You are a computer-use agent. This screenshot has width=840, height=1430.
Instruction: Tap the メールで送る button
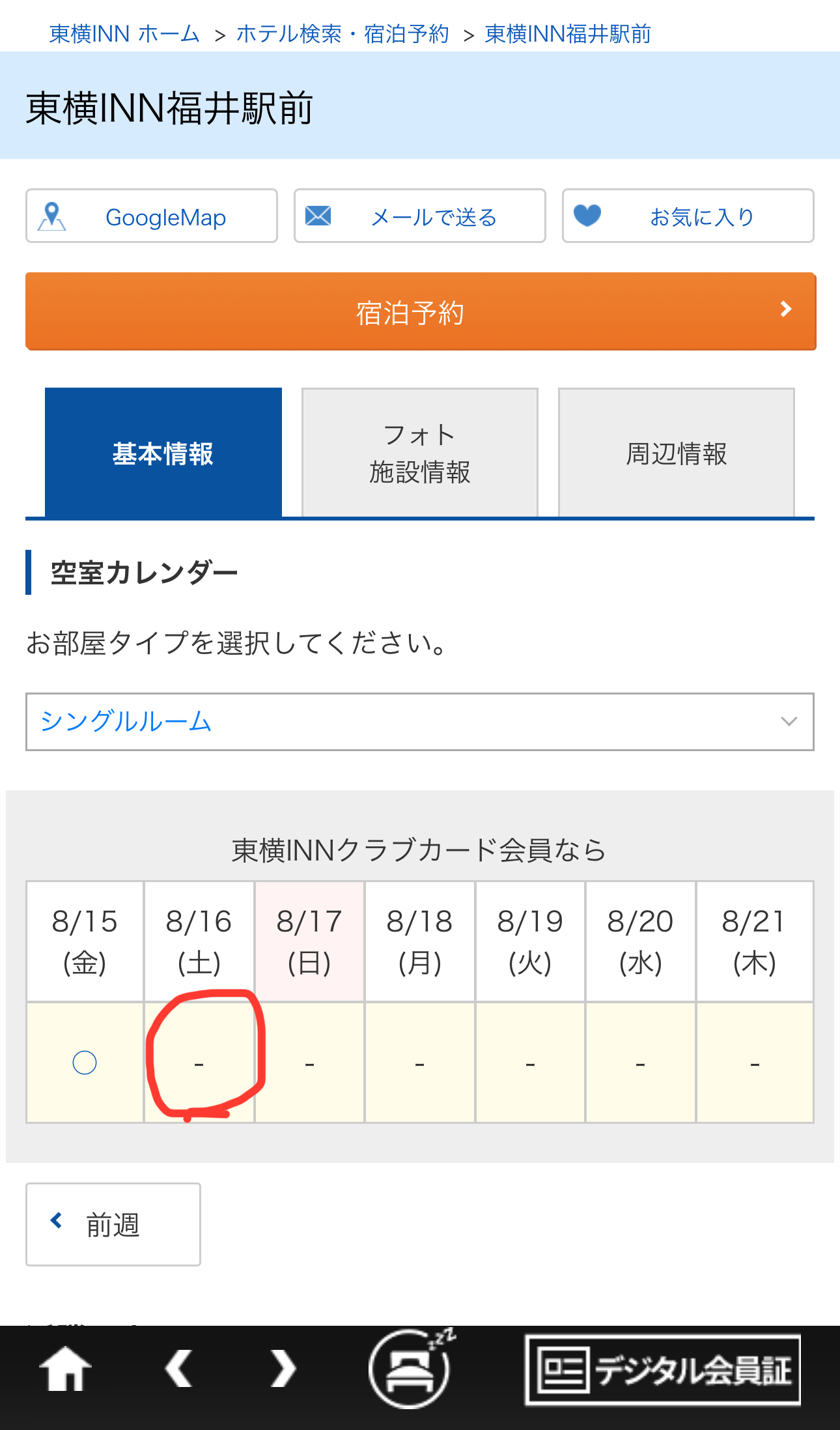(420, 216)
